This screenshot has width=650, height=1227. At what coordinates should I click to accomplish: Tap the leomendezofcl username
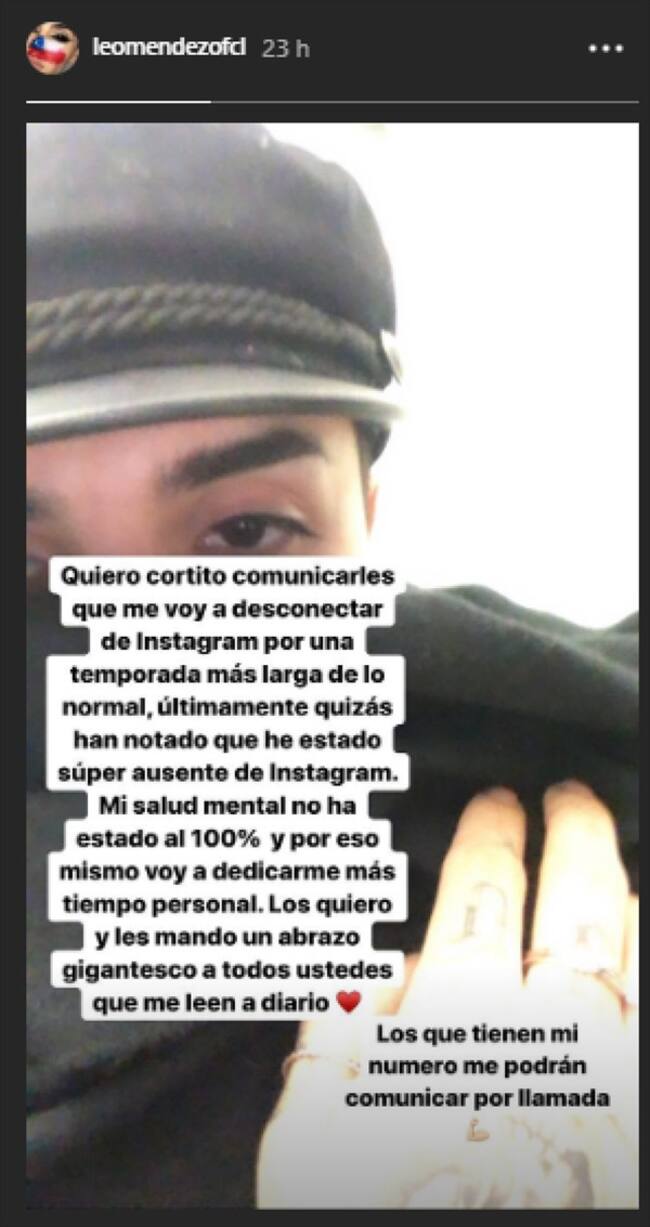169,47
